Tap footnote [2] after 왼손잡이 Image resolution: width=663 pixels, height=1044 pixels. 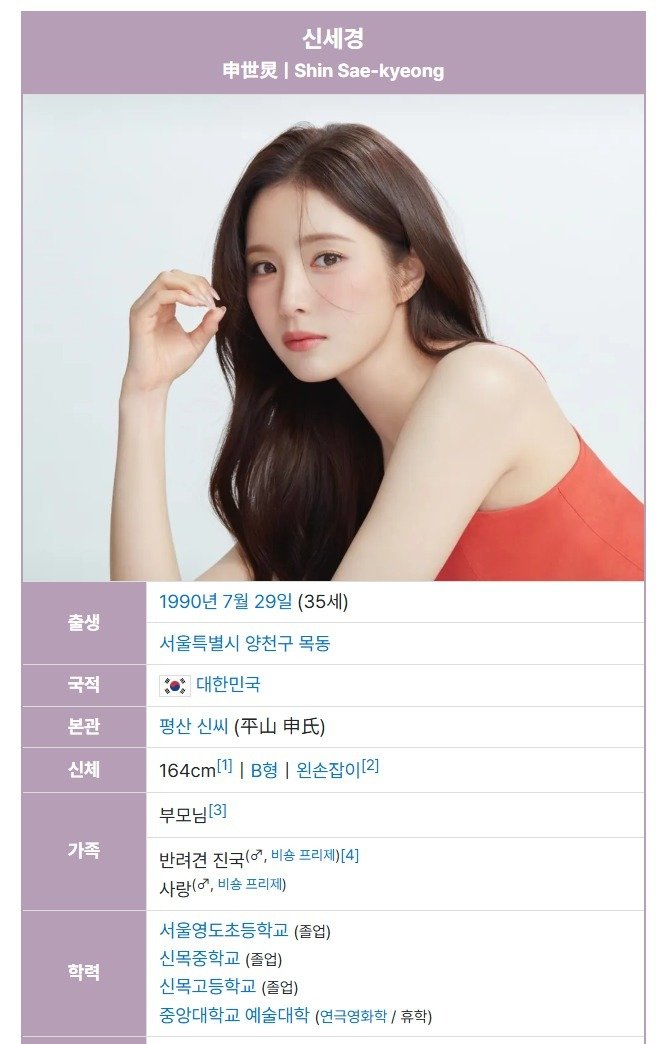click(x=370, y=766)
